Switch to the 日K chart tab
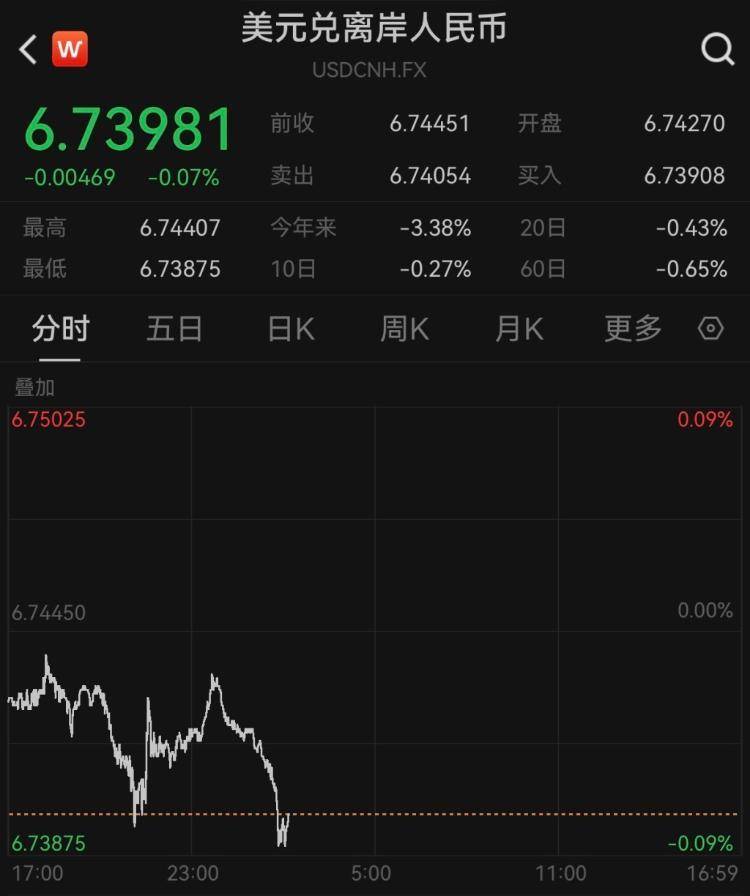Viewport: 750px width, 896px height. [291, 329]
